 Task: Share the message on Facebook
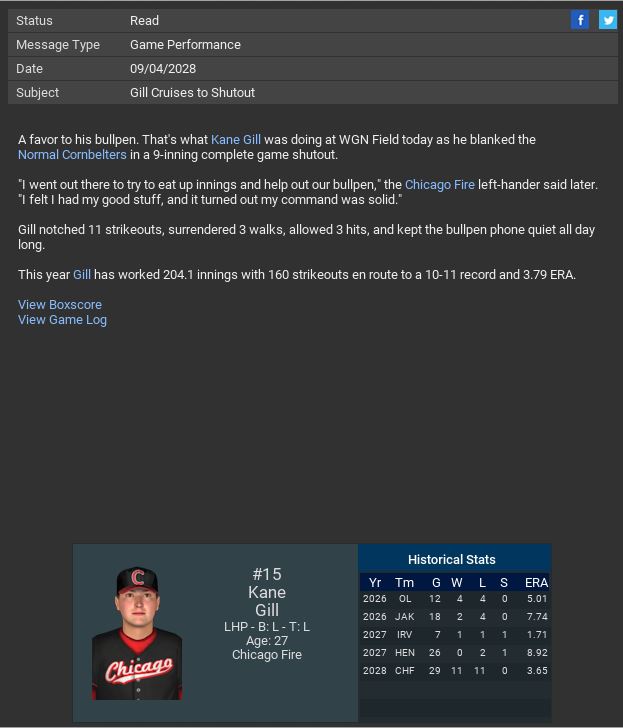pos(580,20)
